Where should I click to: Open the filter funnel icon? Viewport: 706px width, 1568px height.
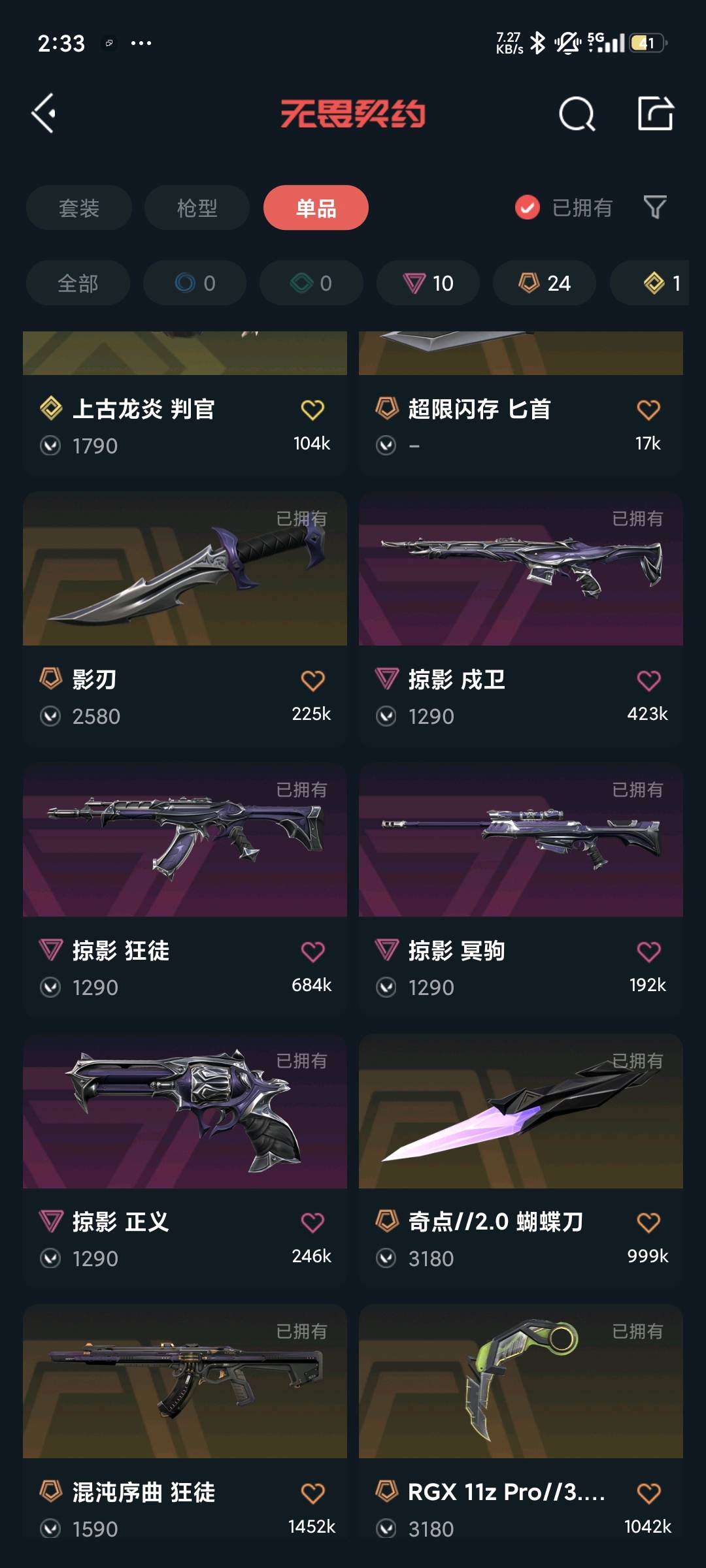pyautogui.click(x=655, y=208)
